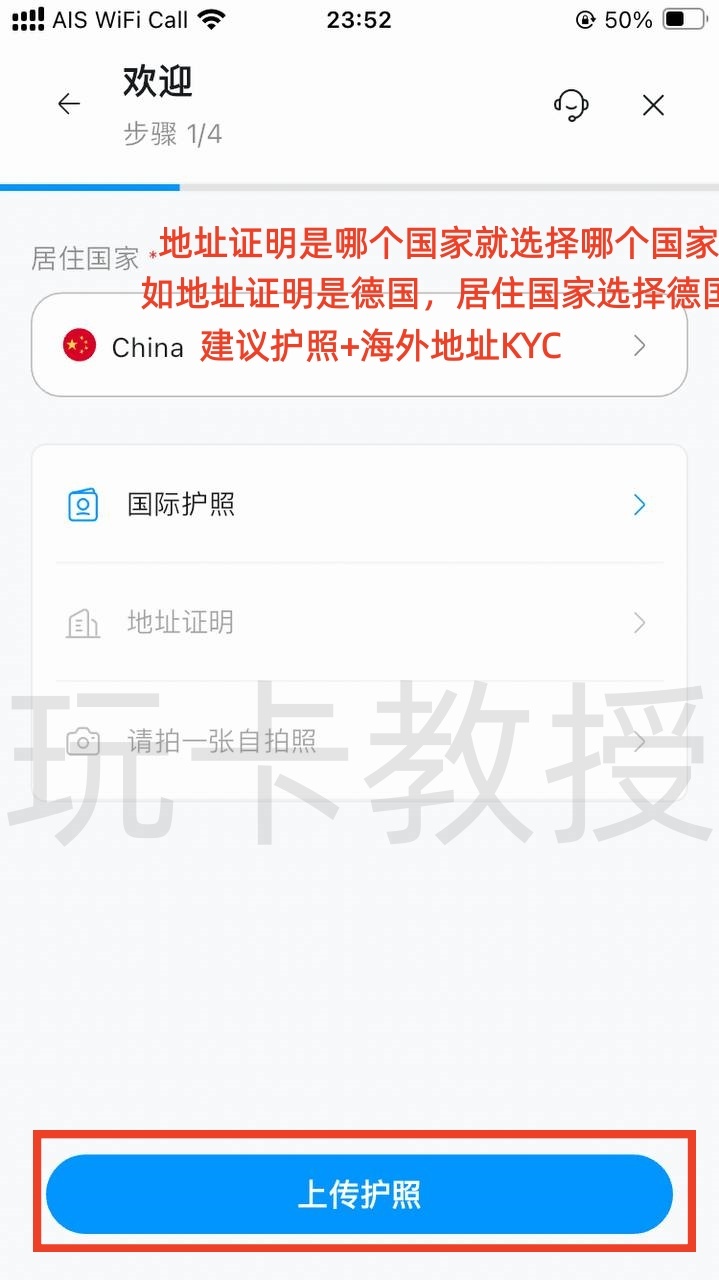The height and width of the screenshot is (1280, 719).
Task: Tap the 上传护照 button
Action: point(359,1194)
